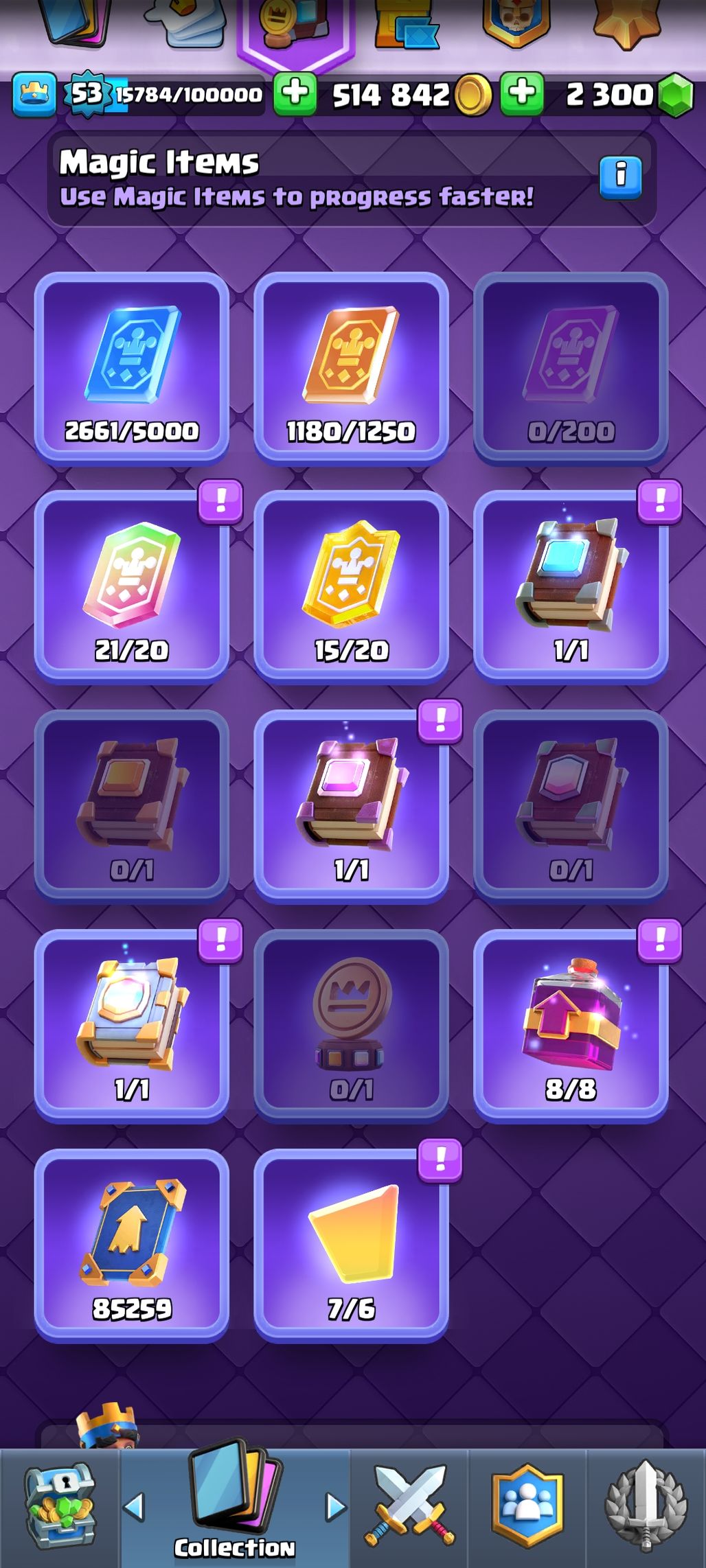Open the blue-gem book of cards
706x1568 pixels.
(571, 586)
